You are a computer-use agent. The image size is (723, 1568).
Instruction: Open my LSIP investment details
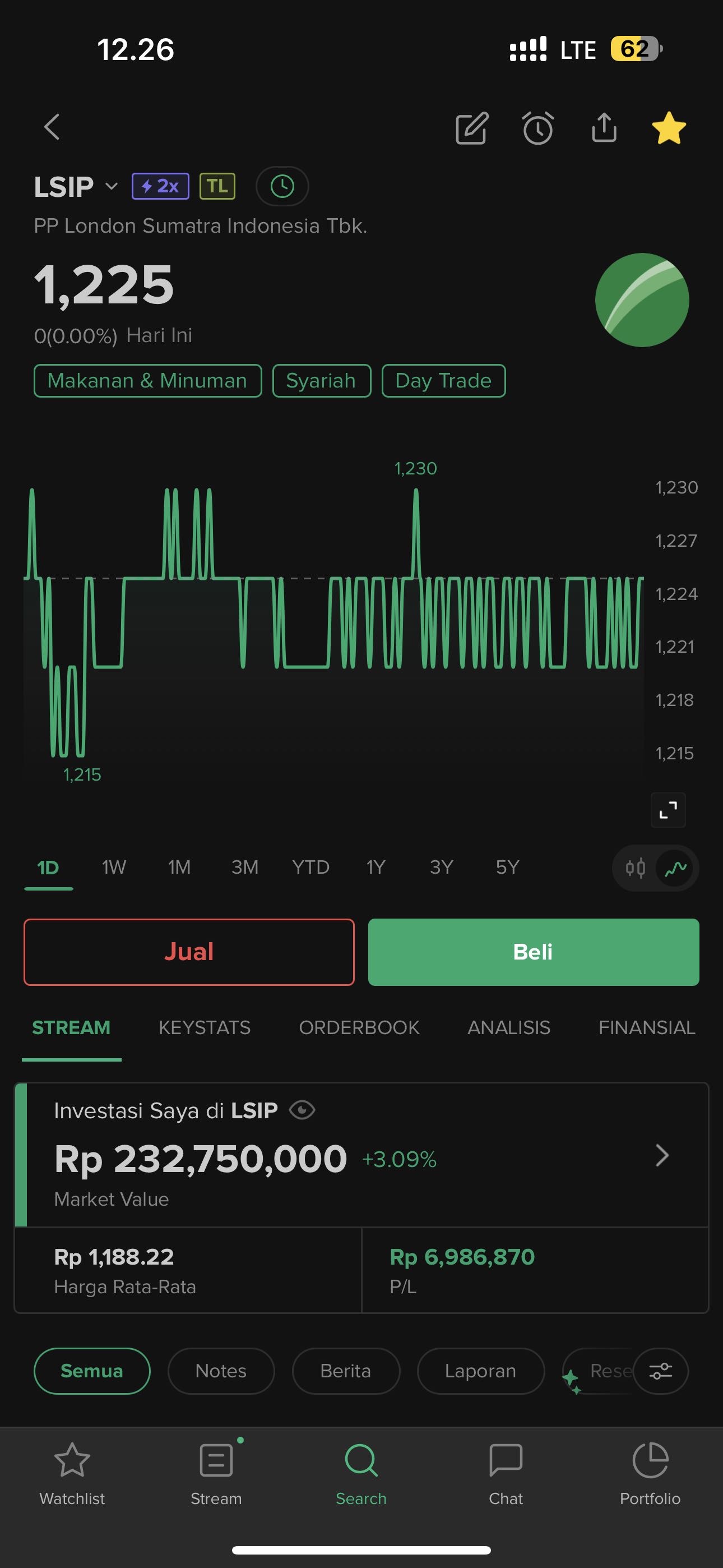pos(662,1155)
